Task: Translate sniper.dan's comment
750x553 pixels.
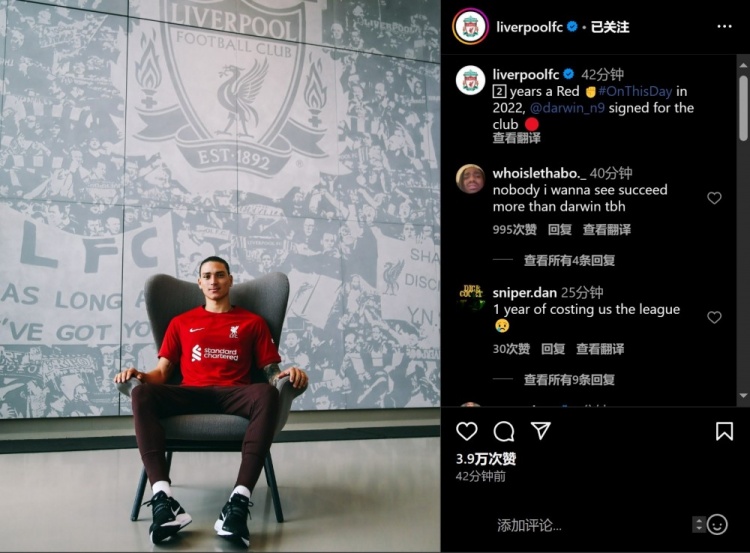Action: pyautogui.click(x=600, y=349)
